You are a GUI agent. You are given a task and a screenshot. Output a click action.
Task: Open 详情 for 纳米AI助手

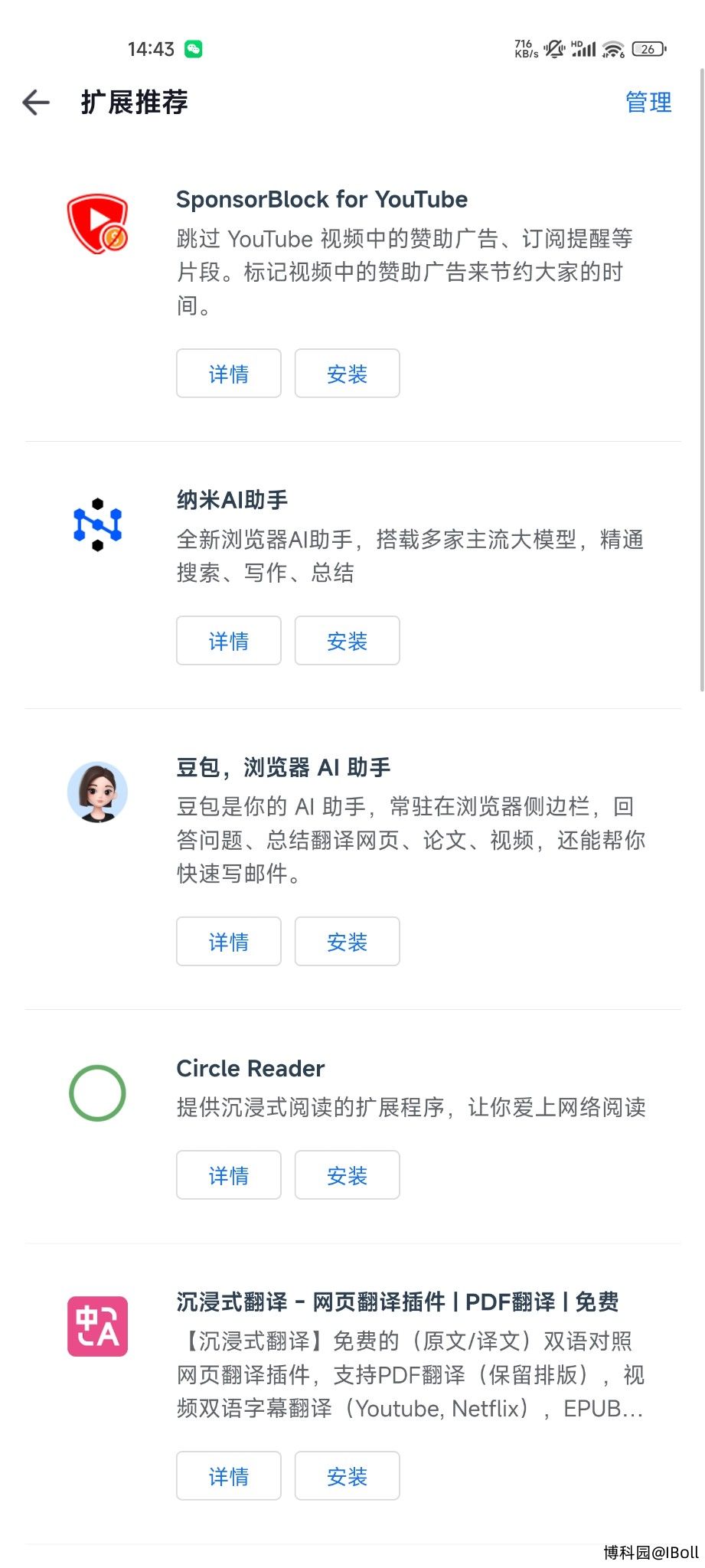pyautogui.click(x=229, y=641)
